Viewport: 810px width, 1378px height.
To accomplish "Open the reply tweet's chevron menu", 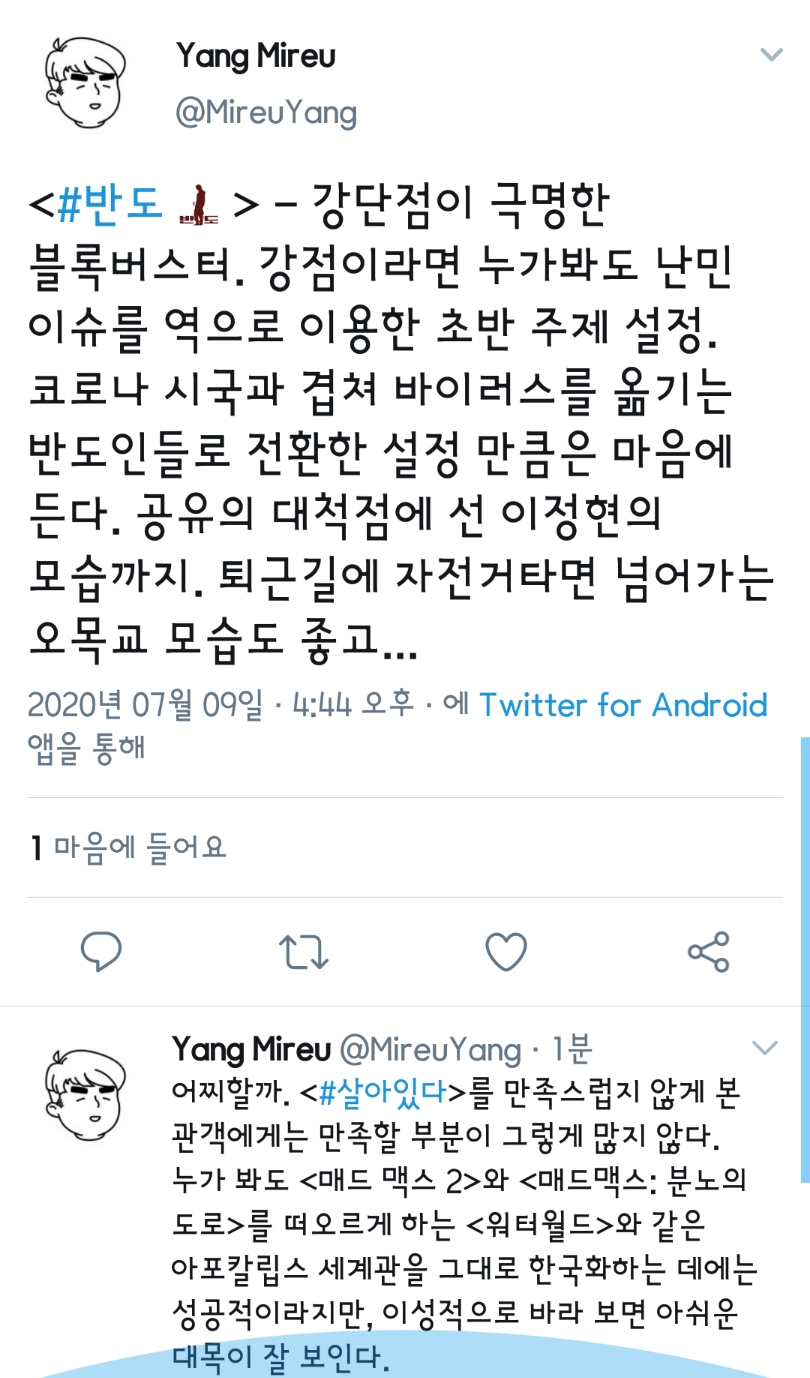I will (764, 1047).
